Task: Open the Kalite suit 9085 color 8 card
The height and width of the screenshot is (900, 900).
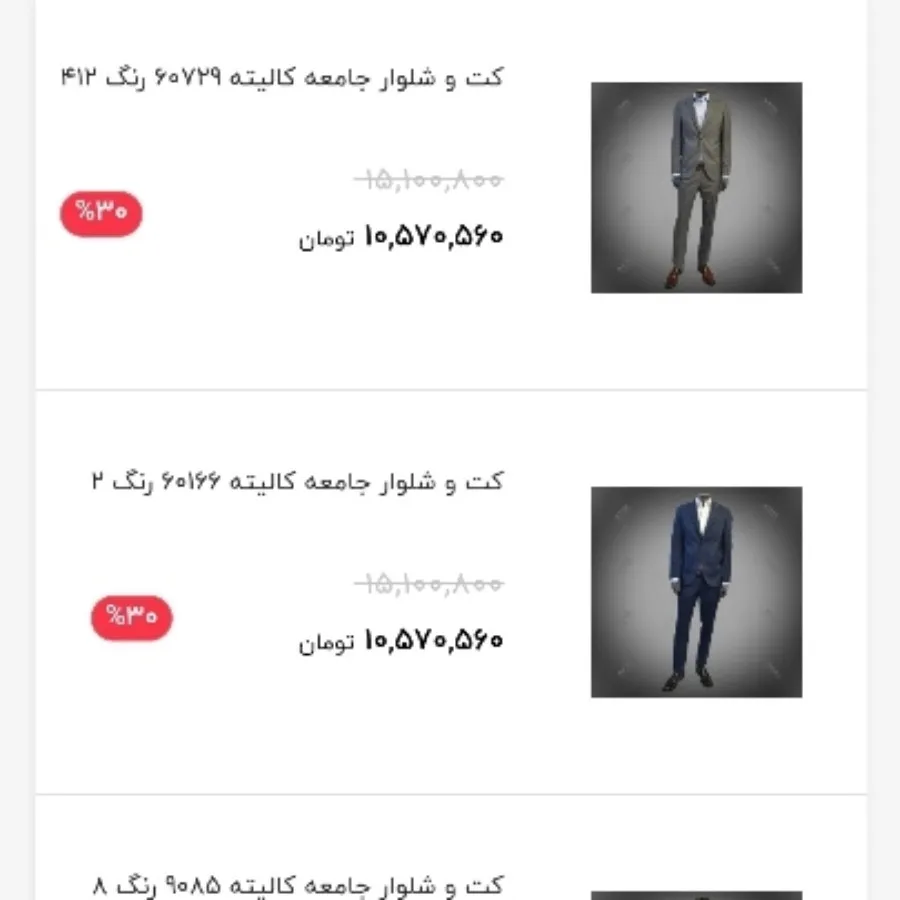Action: tap(450, 870)
